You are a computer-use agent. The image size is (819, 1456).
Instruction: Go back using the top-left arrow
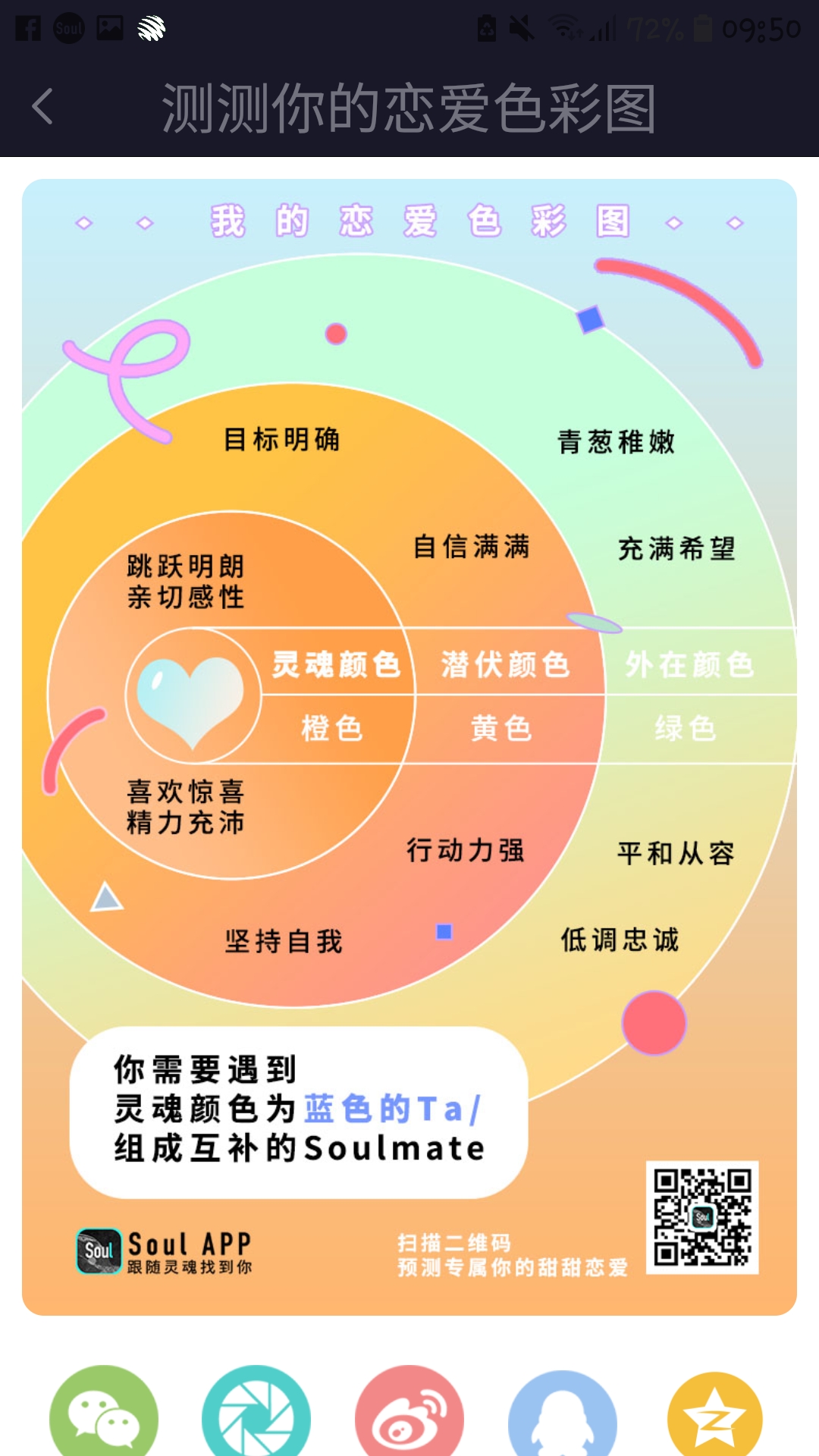click(43, 106)
